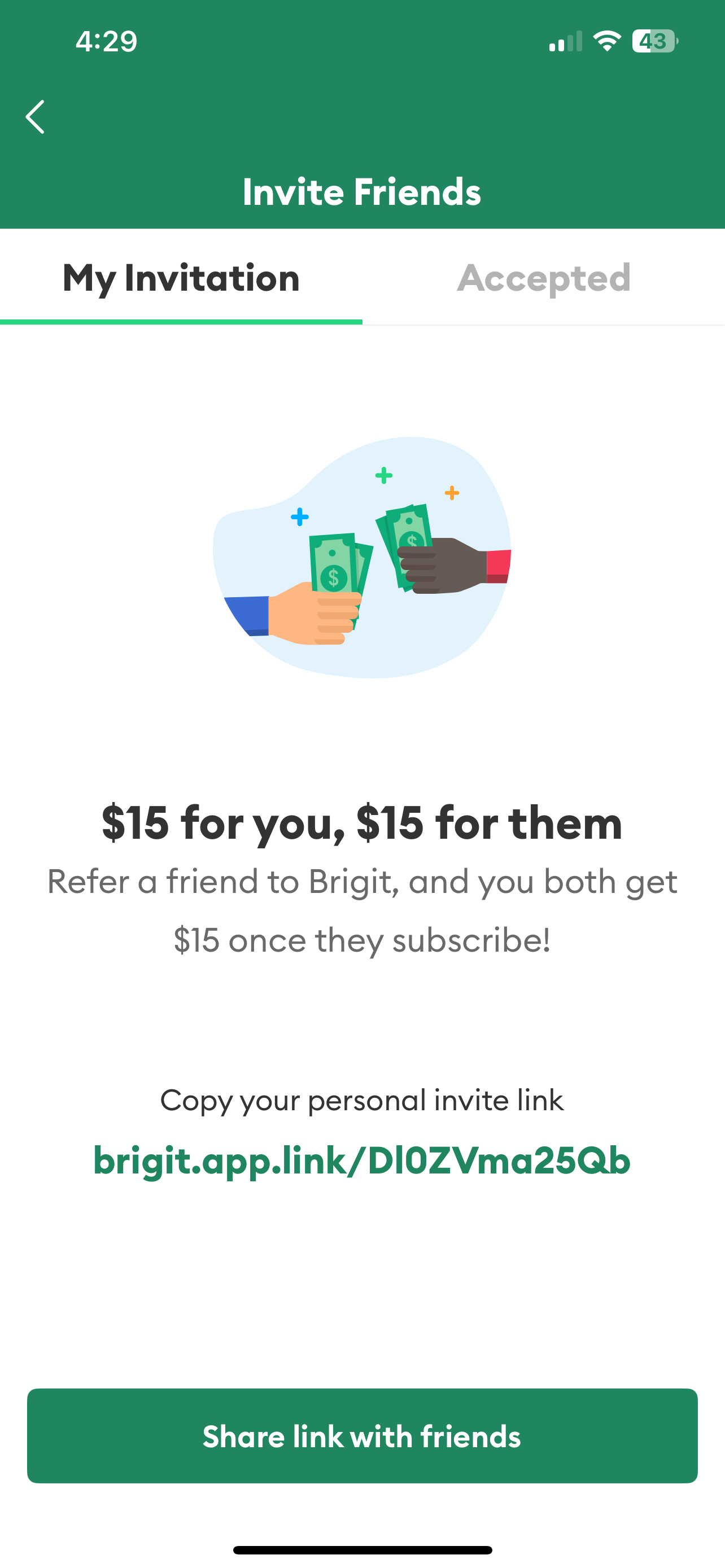Tap the back chevron arrow
Image resolution: width=725 pixels, height=1568 pixels.
[x=36, y=117]
